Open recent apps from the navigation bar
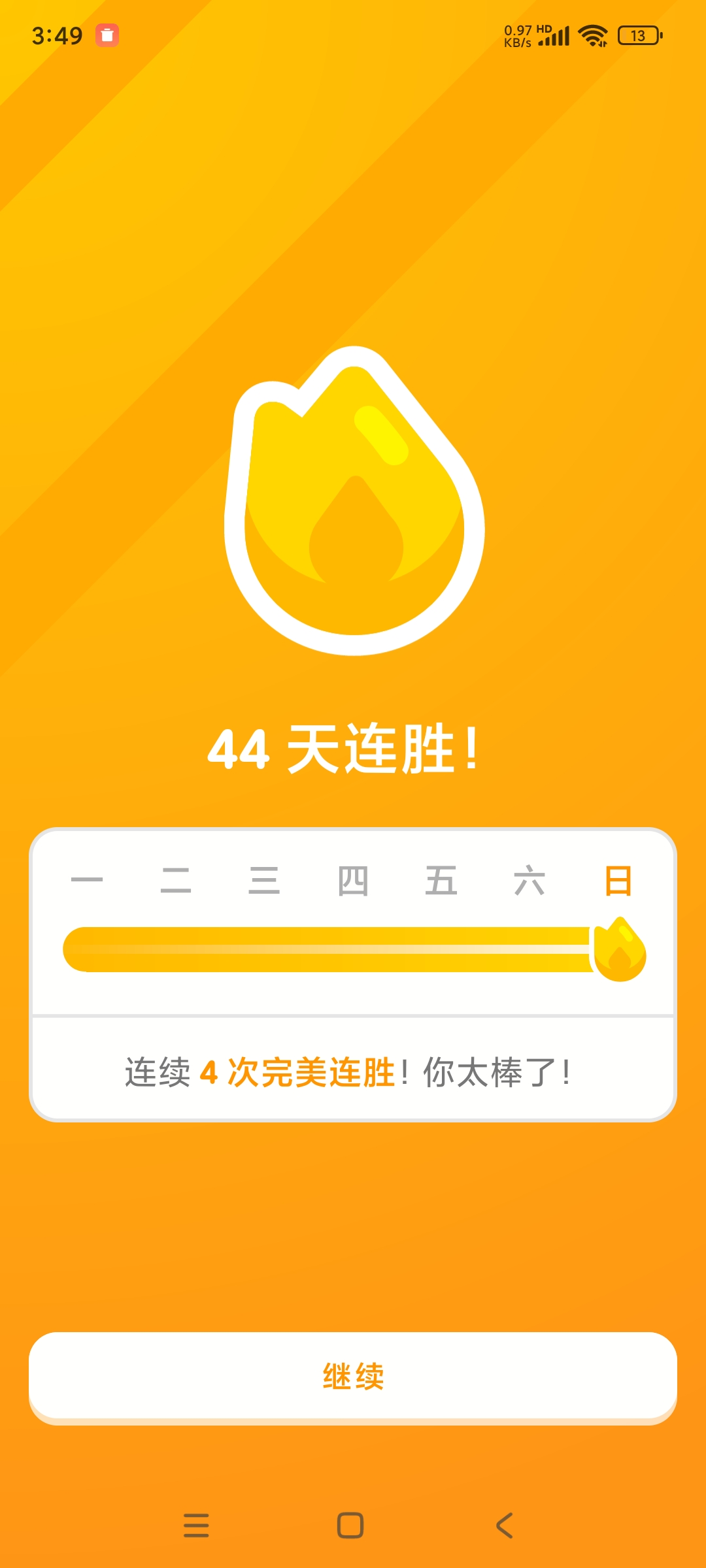706x1568 pixels. (196, 1526)
